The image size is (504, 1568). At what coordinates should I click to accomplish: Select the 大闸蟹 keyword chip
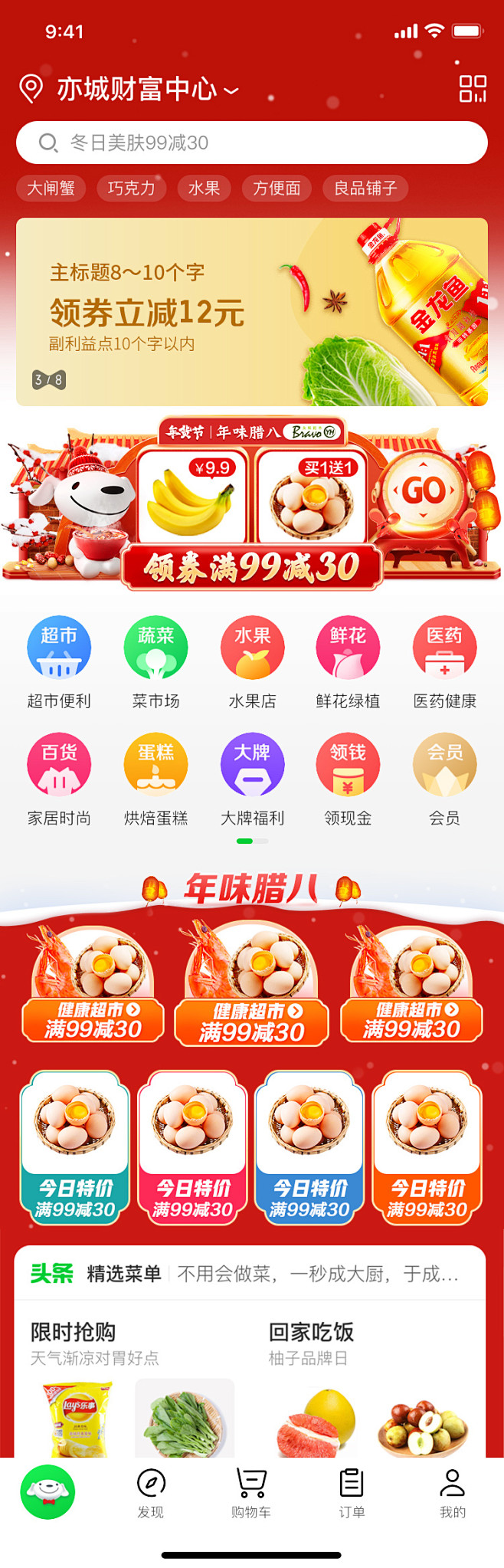click(51, 189)
